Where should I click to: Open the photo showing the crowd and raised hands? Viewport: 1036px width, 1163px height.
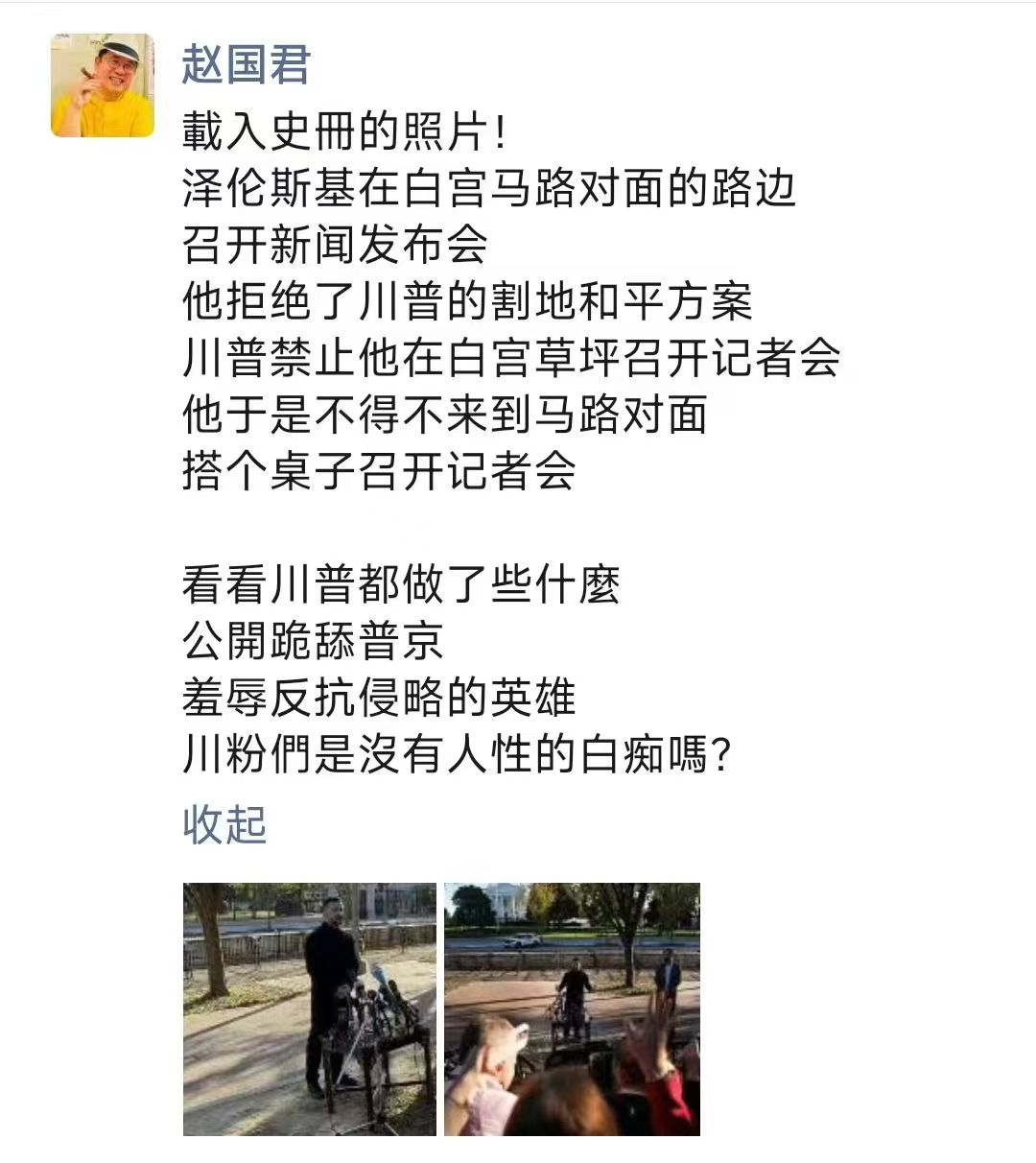(x=572, y=1009)
